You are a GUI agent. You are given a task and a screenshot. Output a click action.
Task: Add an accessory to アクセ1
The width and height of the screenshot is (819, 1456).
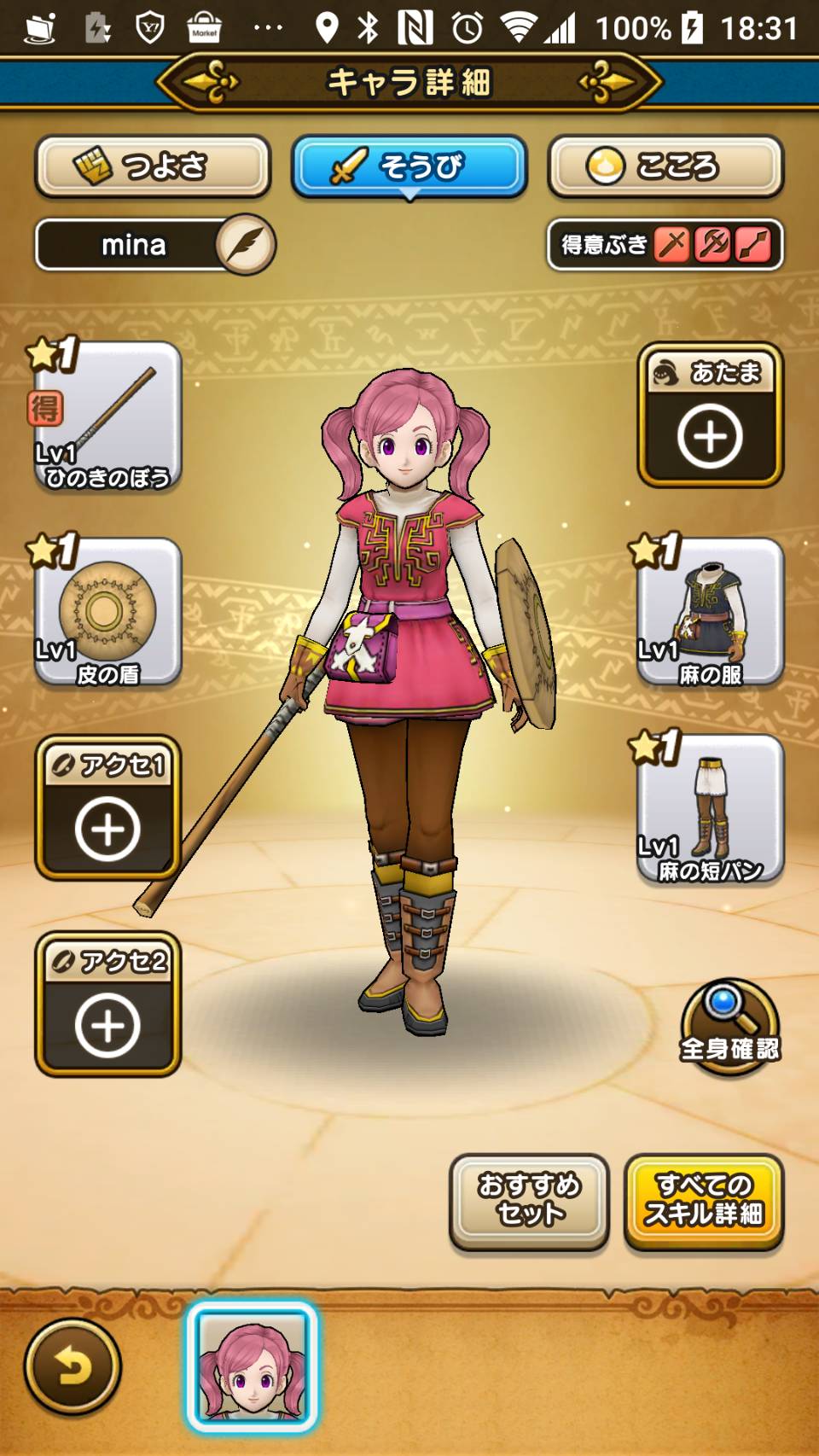pos(107,807)
